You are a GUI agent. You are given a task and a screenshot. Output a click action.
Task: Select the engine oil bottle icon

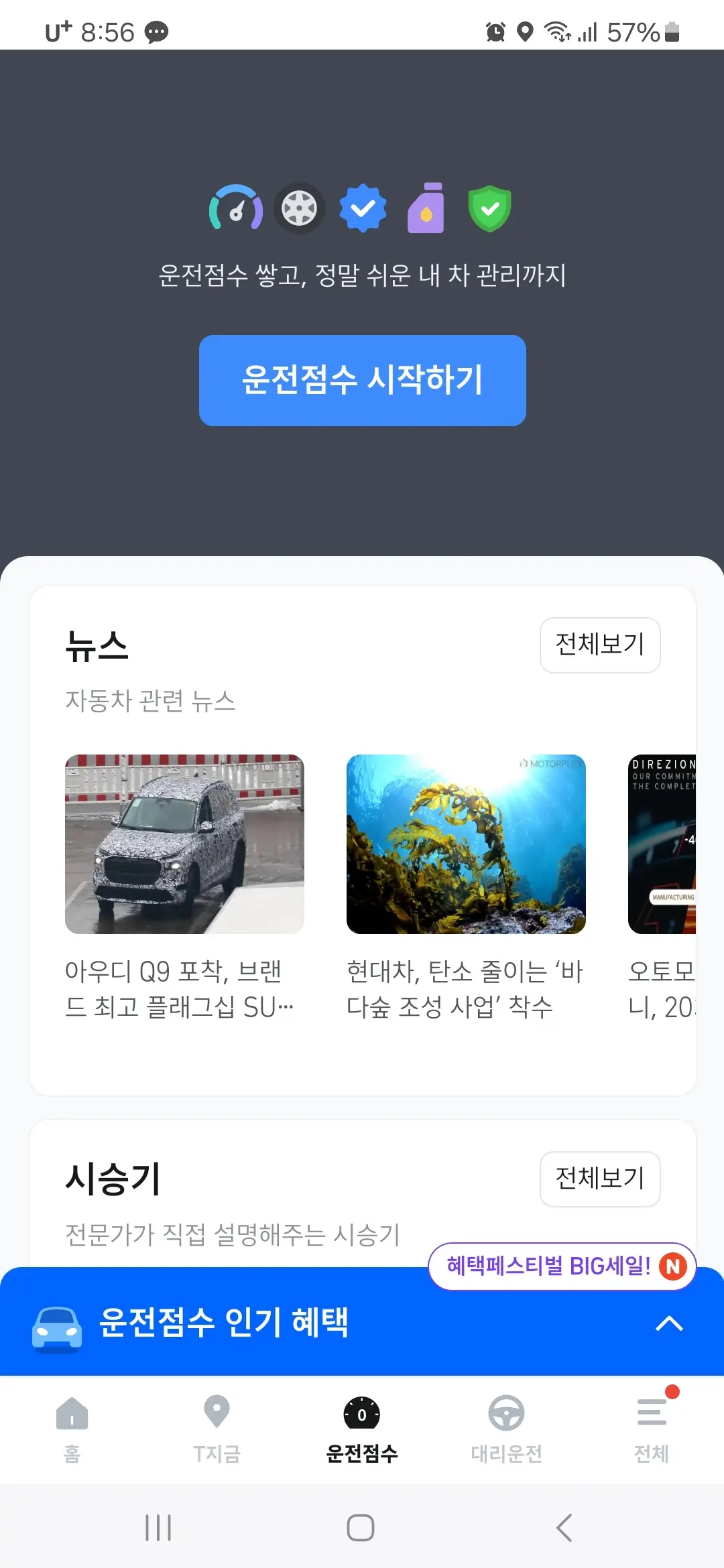[426, 207]
